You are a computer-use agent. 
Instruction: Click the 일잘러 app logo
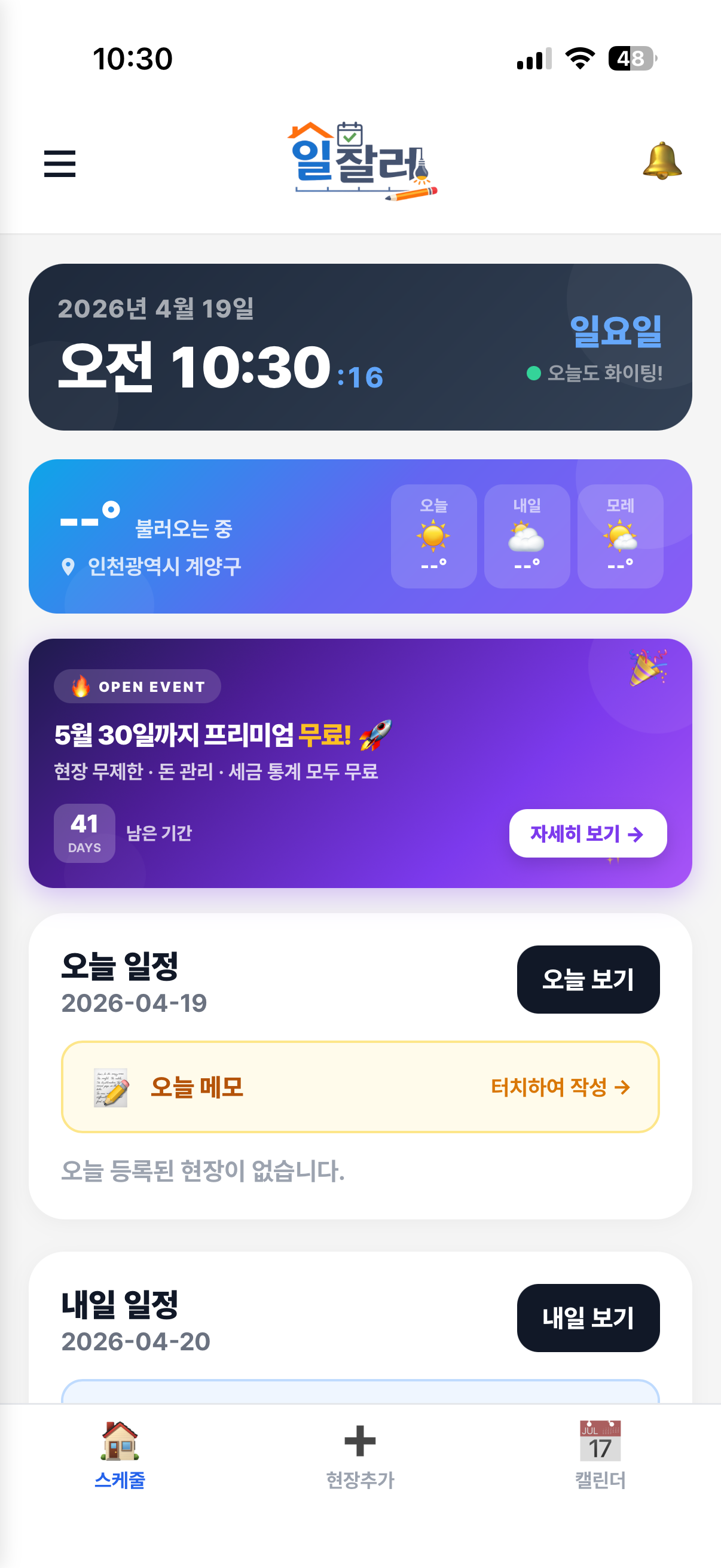pos(360,160)
